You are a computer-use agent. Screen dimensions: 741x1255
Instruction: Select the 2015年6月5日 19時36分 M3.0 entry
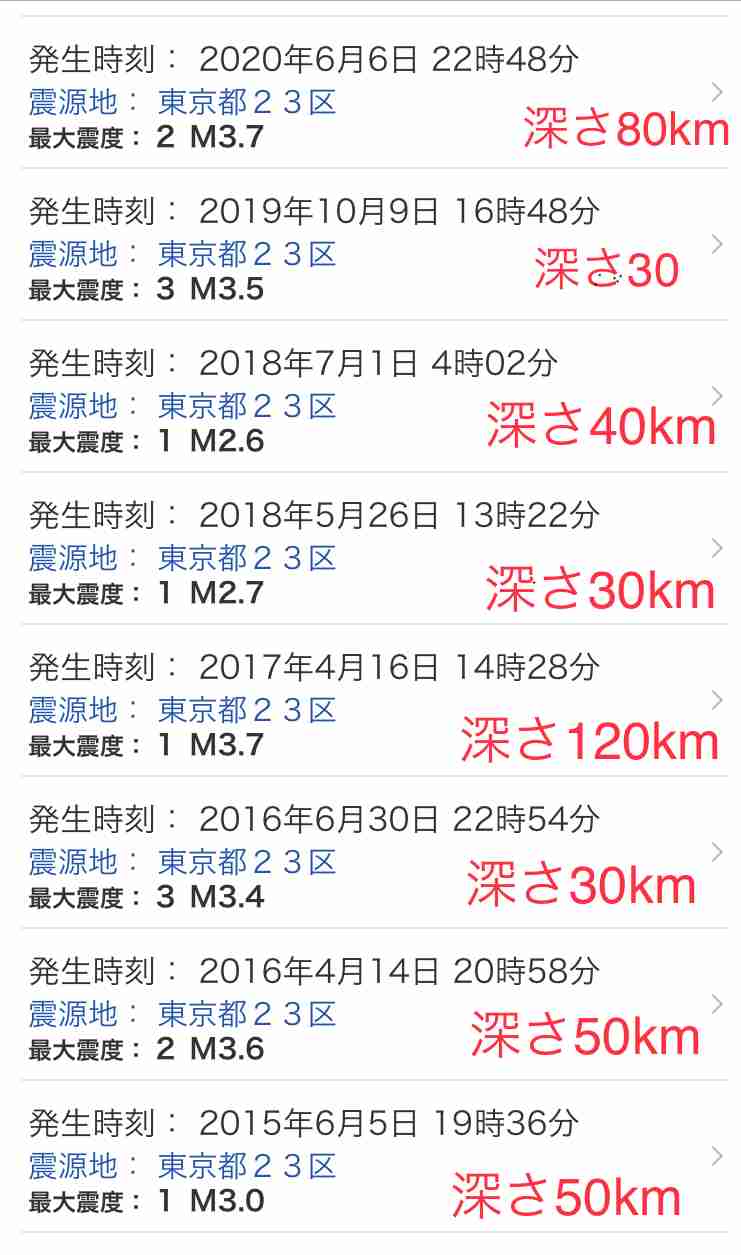(370, 1157)
